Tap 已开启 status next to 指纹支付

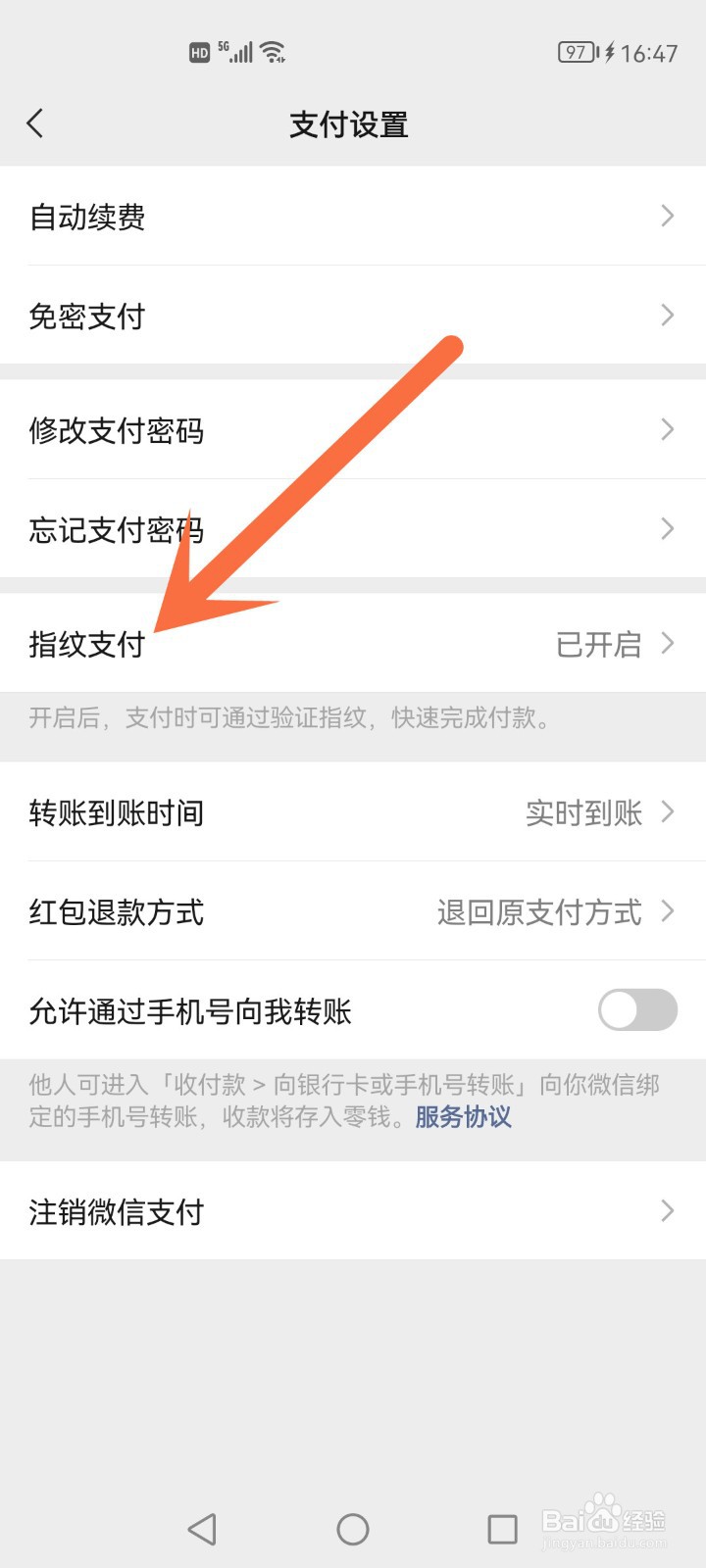point(599,645)
